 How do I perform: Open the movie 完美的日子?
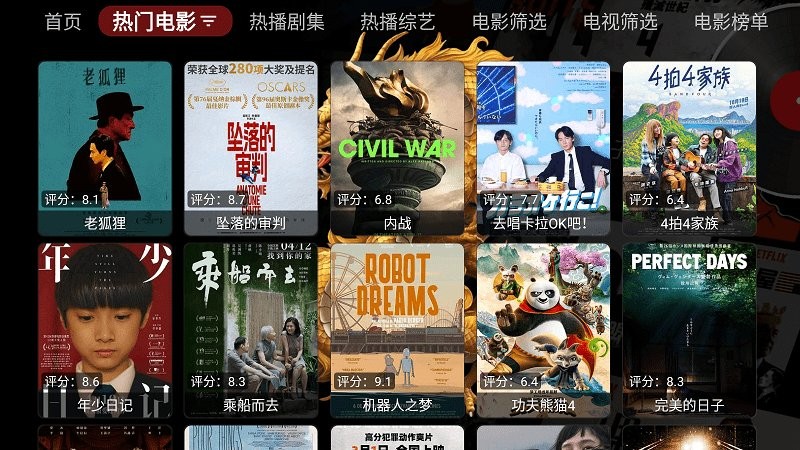689,330
